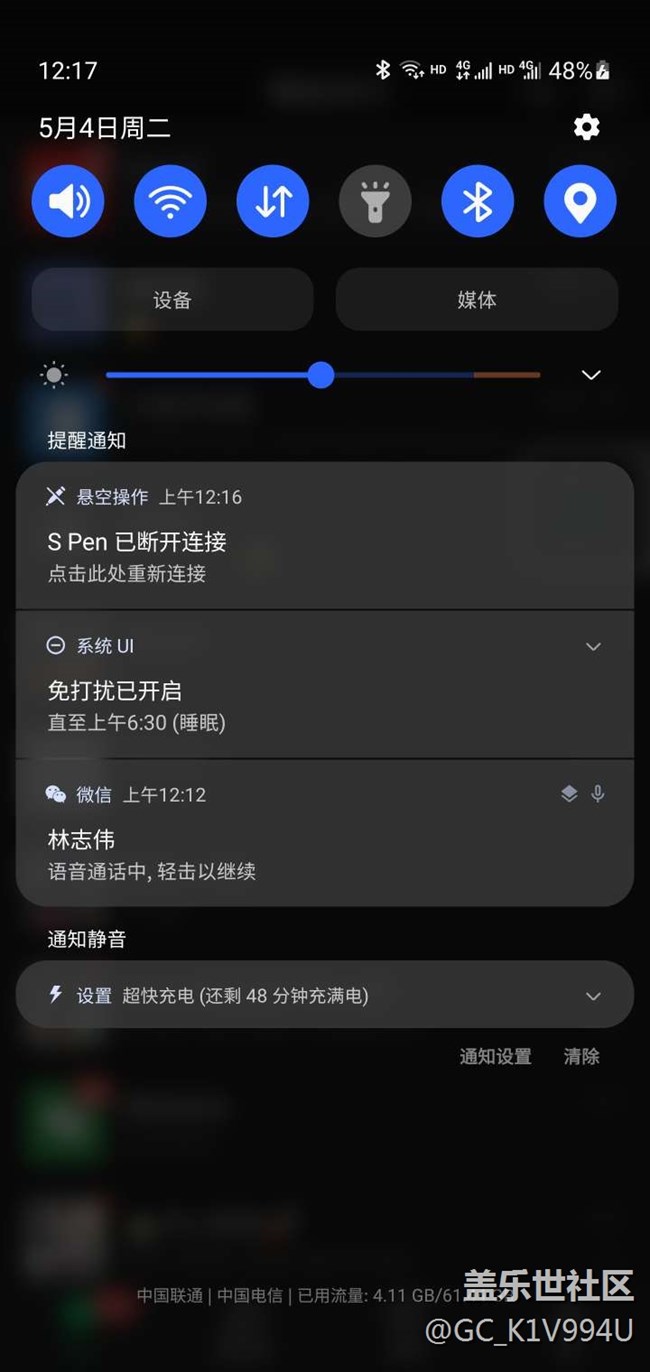
Task: Toggle the sound mode quick setting
Action: (68, 201)
